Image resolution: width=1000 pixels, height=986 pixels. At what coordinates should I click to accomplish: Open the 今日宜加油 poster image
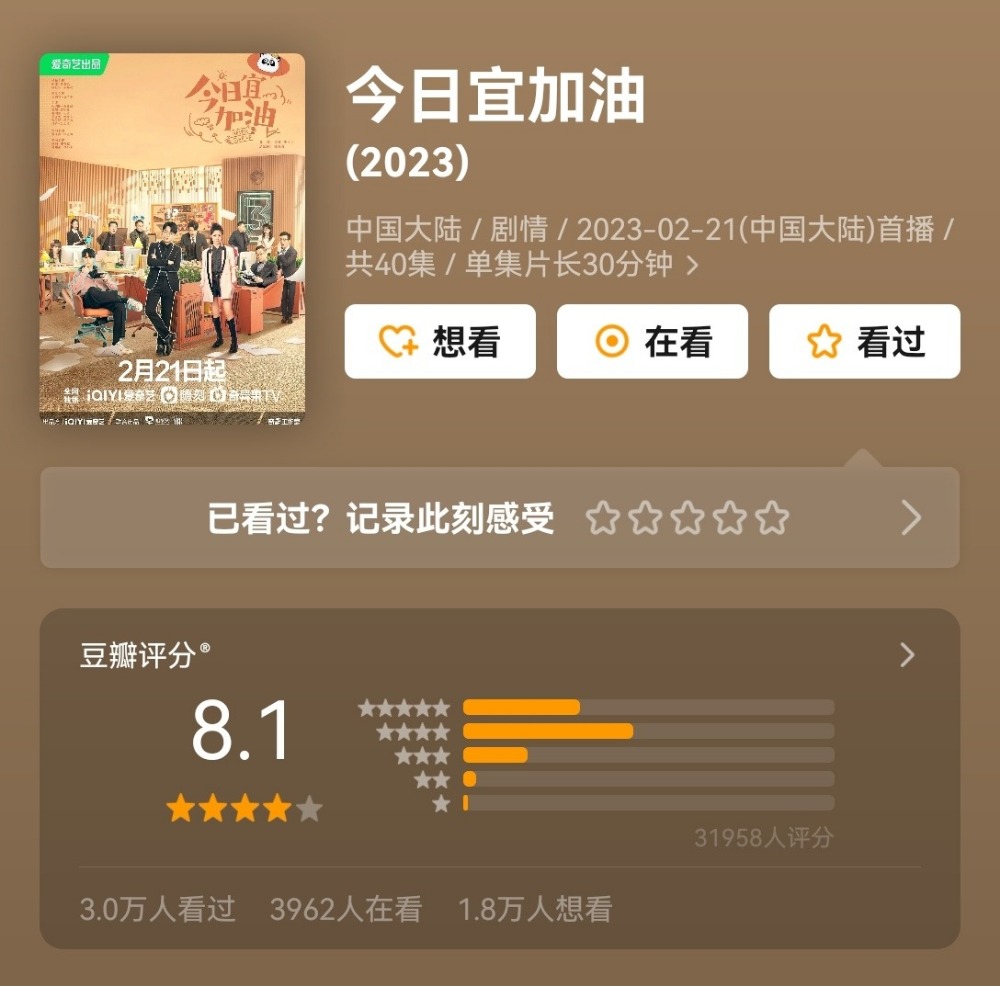[x=172, y=240]
